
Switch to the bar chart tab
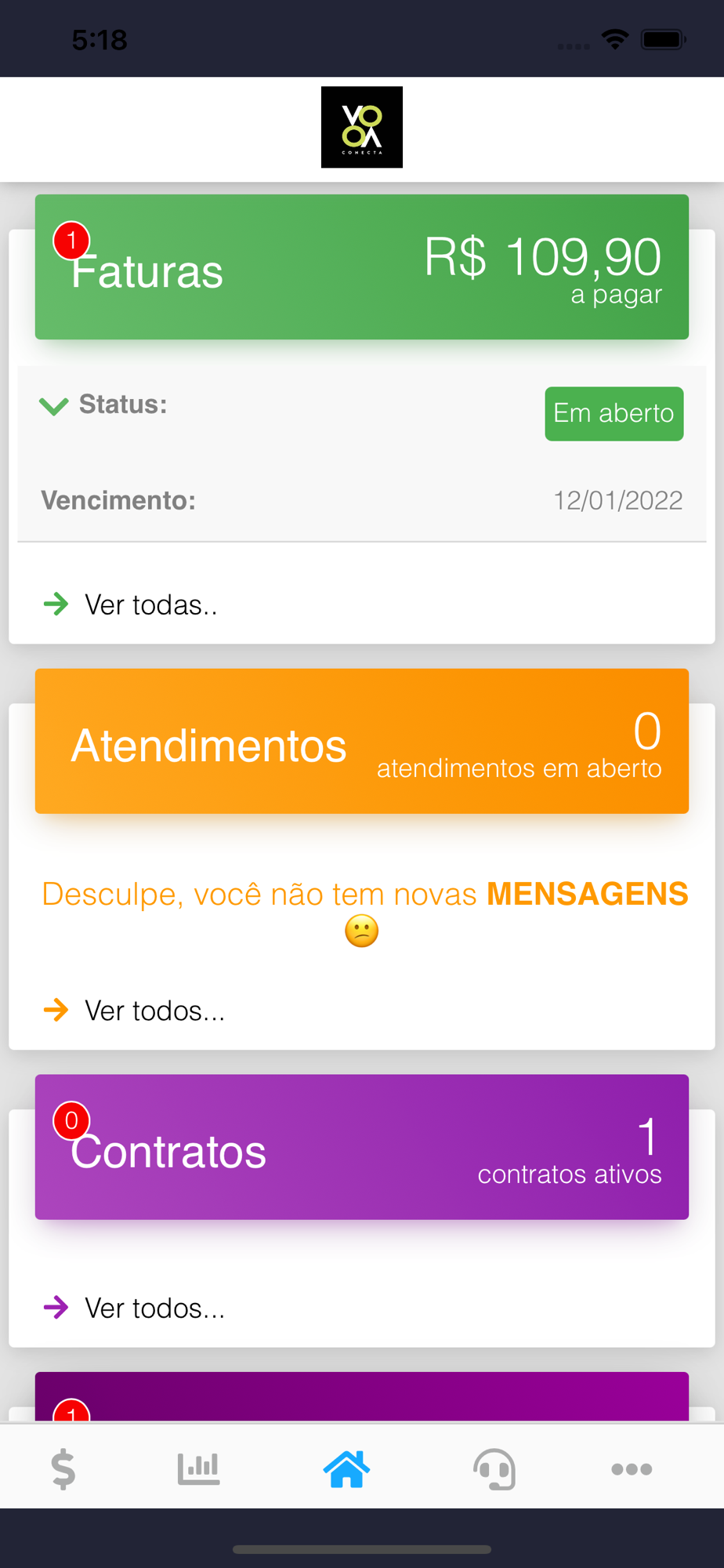(198, 1468)
